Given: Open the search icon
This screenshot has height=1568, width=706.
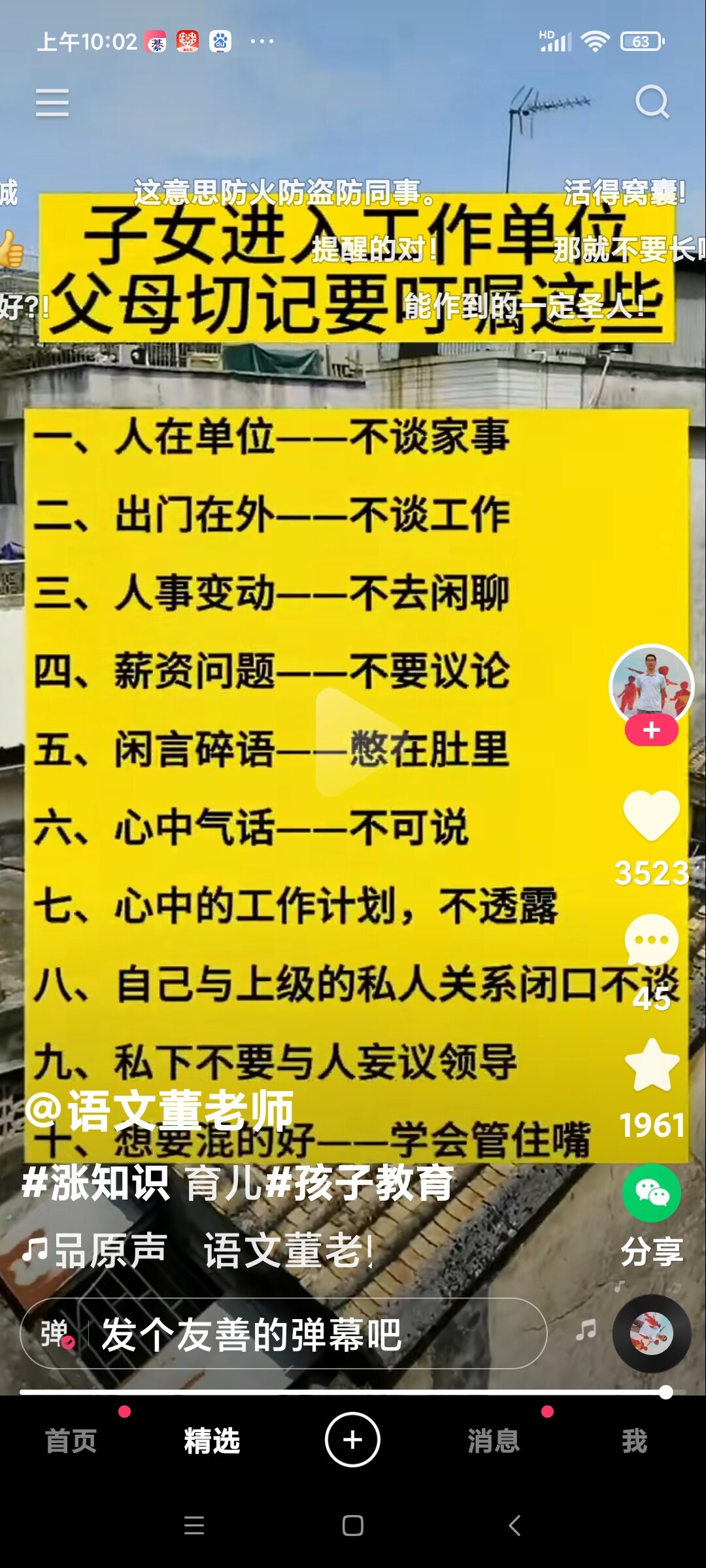Looking at the screenshot, I should [652, 102].
